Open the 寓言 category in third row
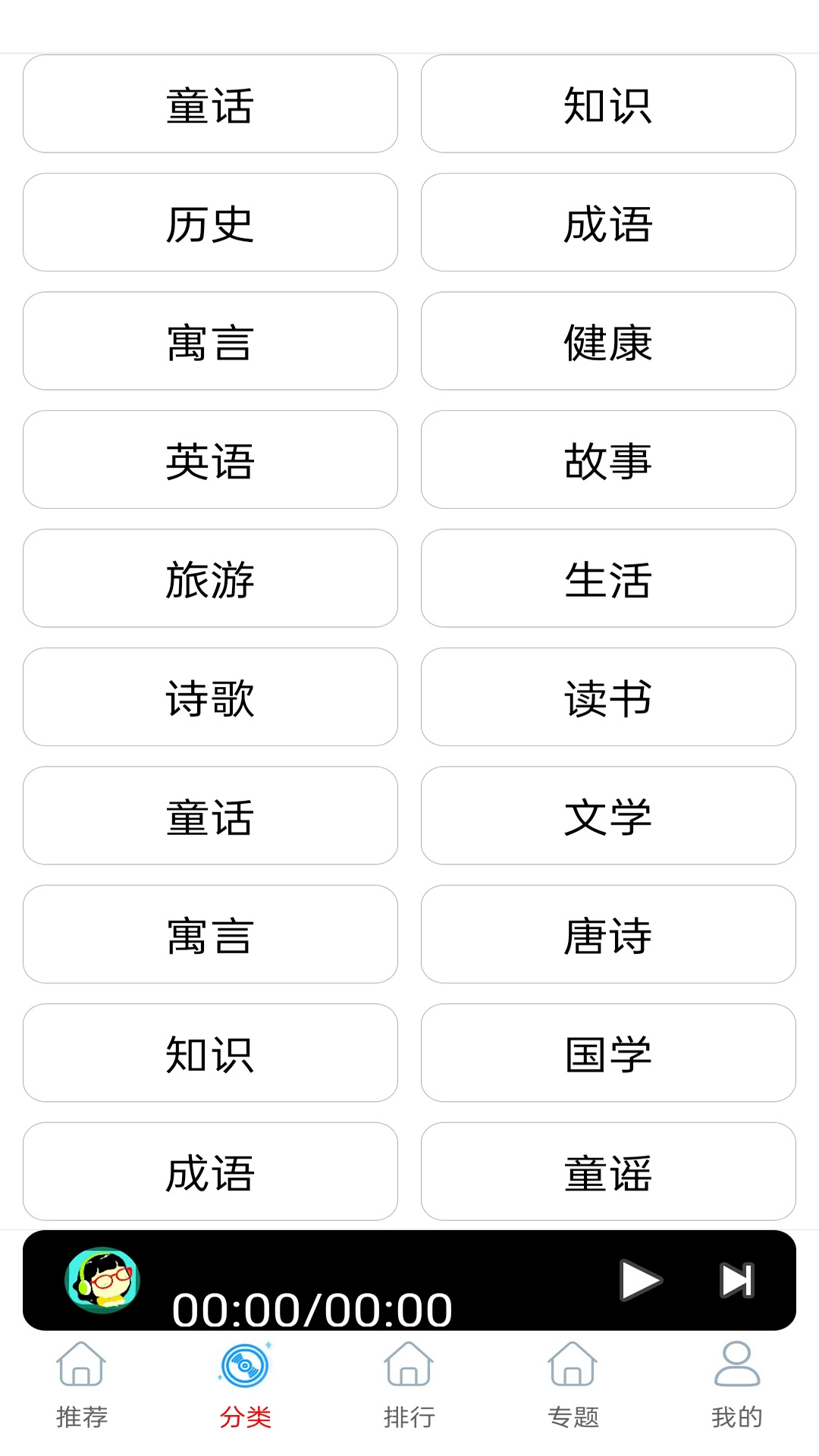819x1456 pixels. coord(210,340)
